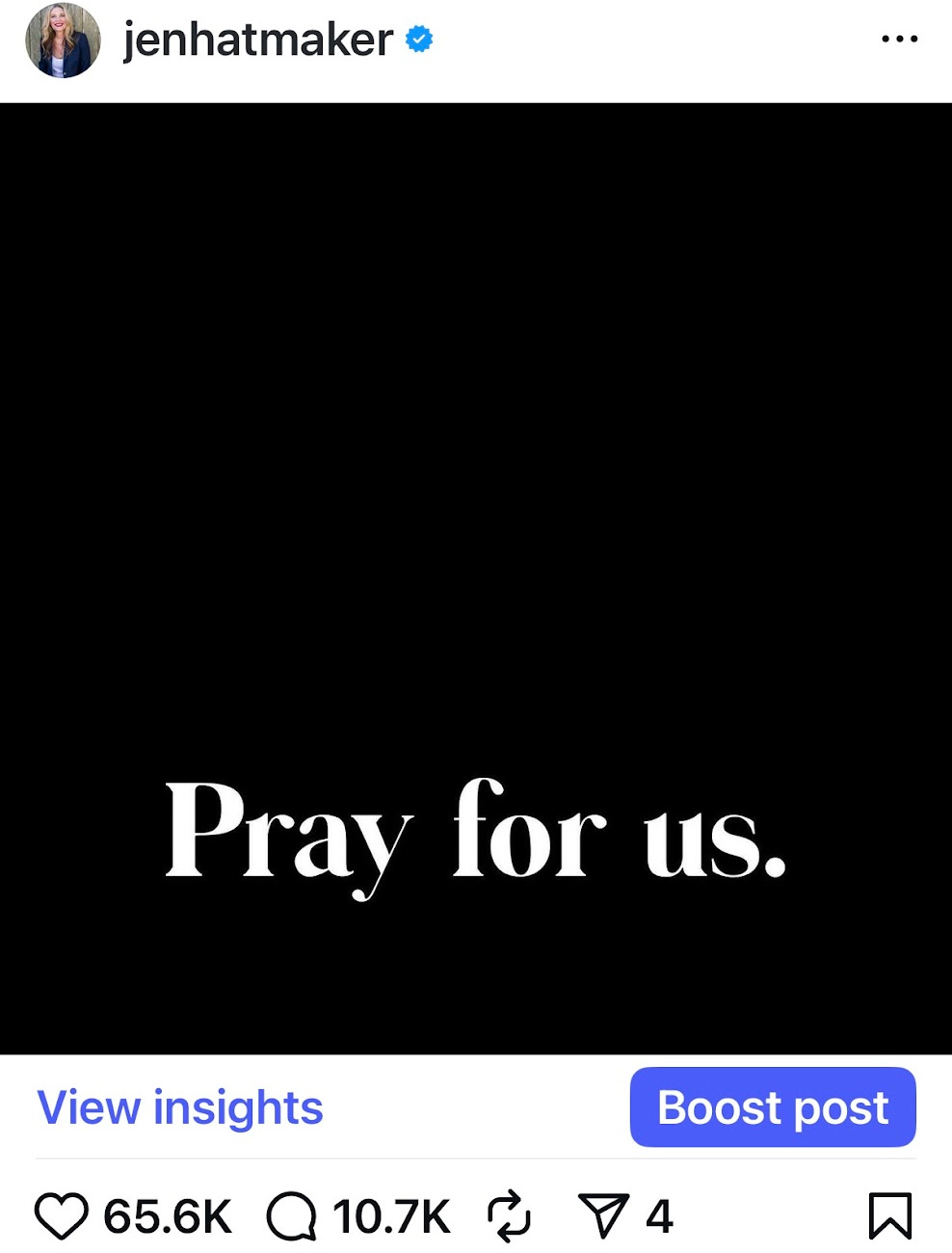Repost this post

coord(509,1215)
